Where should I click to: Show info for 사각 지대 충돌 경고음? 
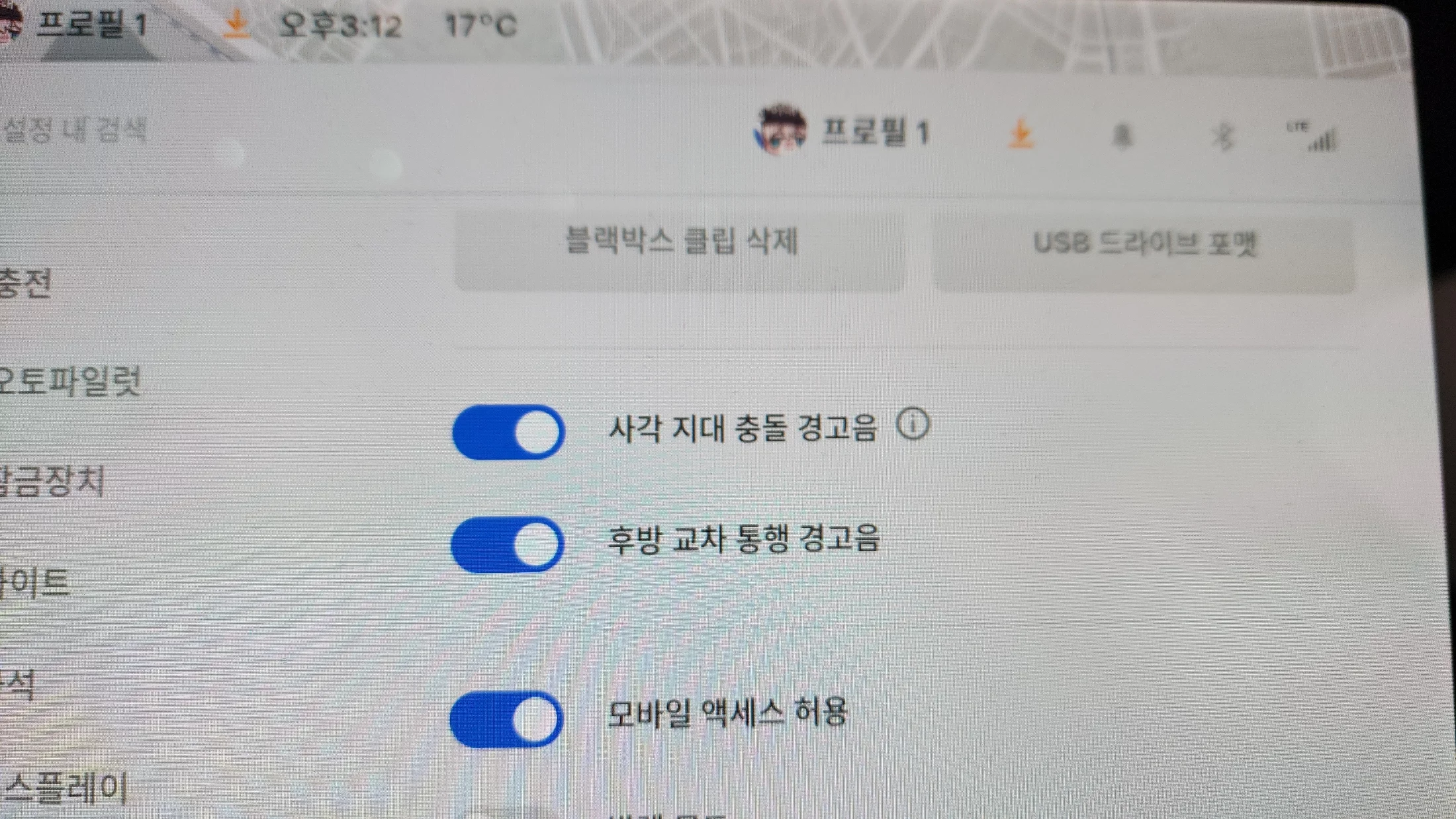pyautogui.click(x=913, y=424)
